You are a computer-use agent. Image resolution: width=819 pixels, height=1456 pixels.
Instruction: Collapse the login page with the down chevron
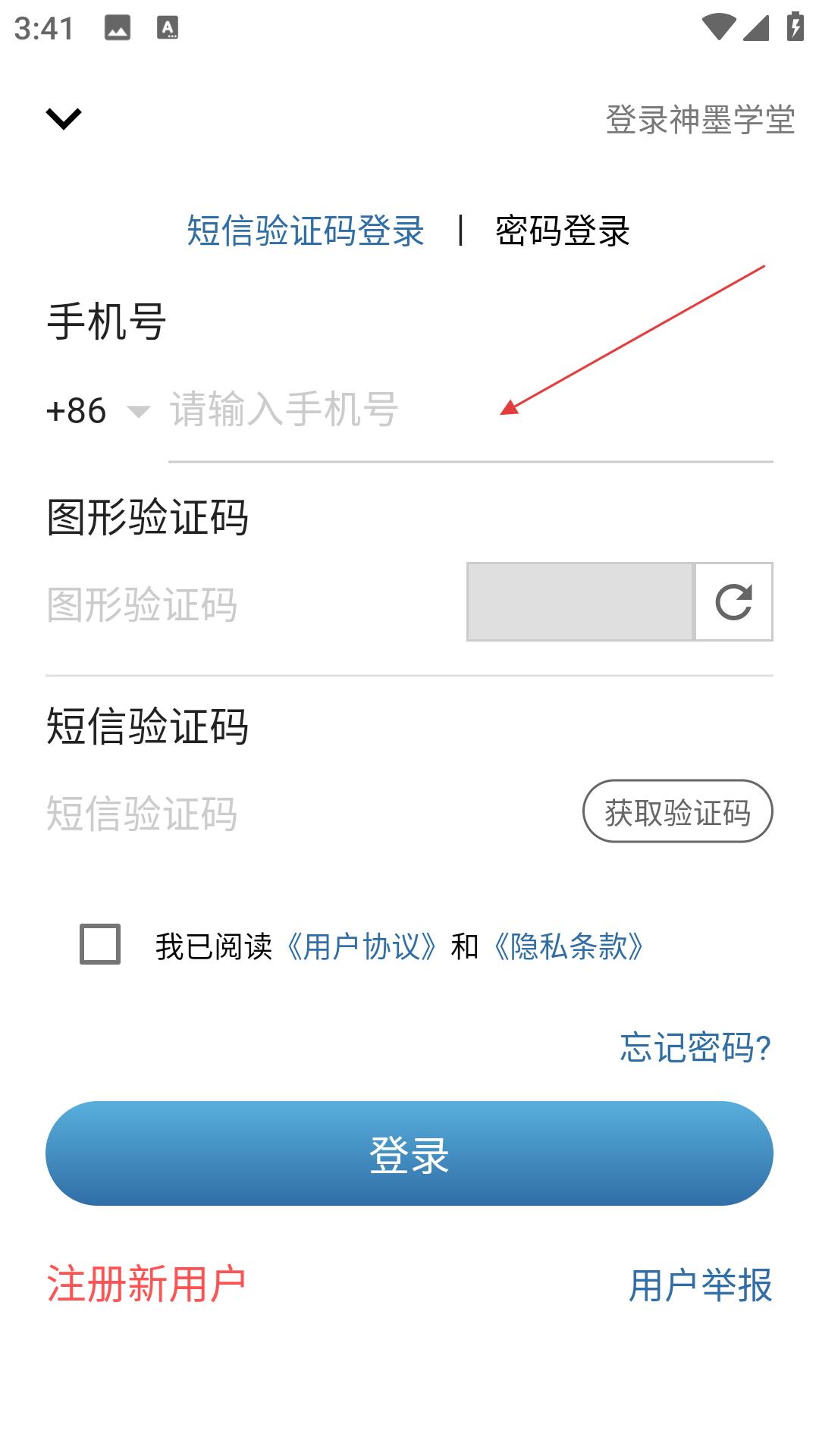pos(64,118)
